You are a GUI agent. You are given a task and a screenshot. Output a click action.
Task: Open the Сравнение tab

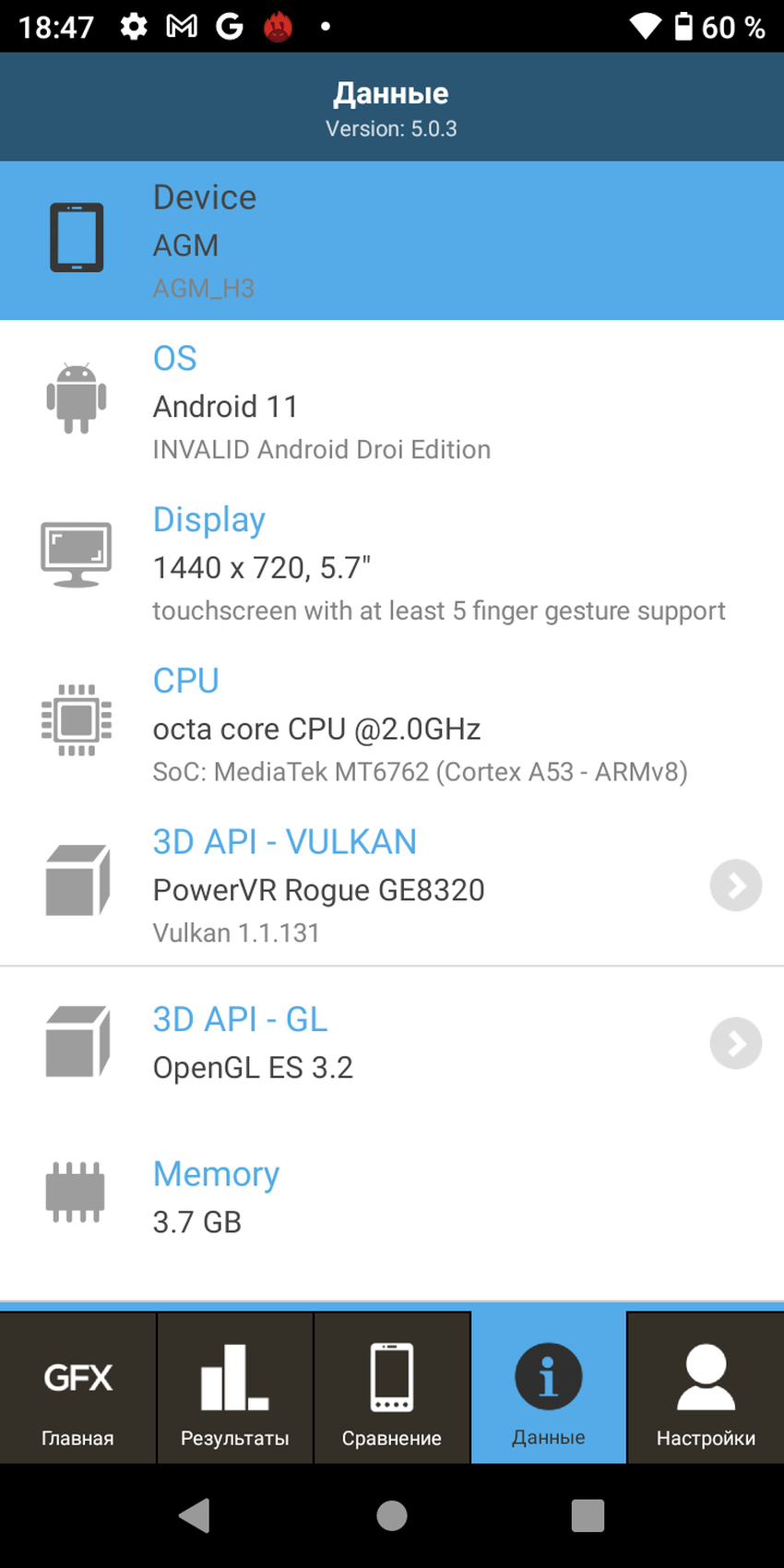point(392,1388)
